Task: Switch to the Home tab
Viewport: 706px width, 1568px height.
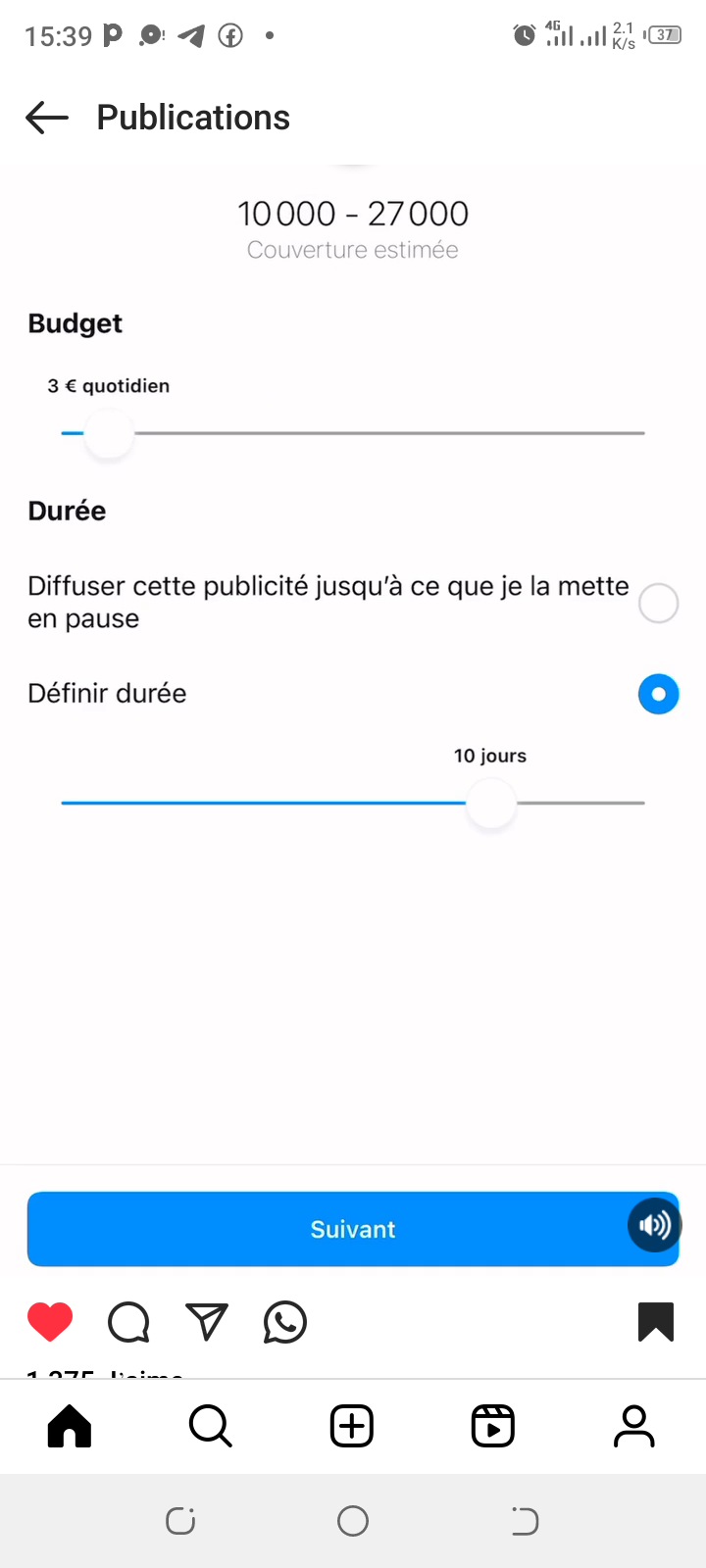Action: [70, 1426]
